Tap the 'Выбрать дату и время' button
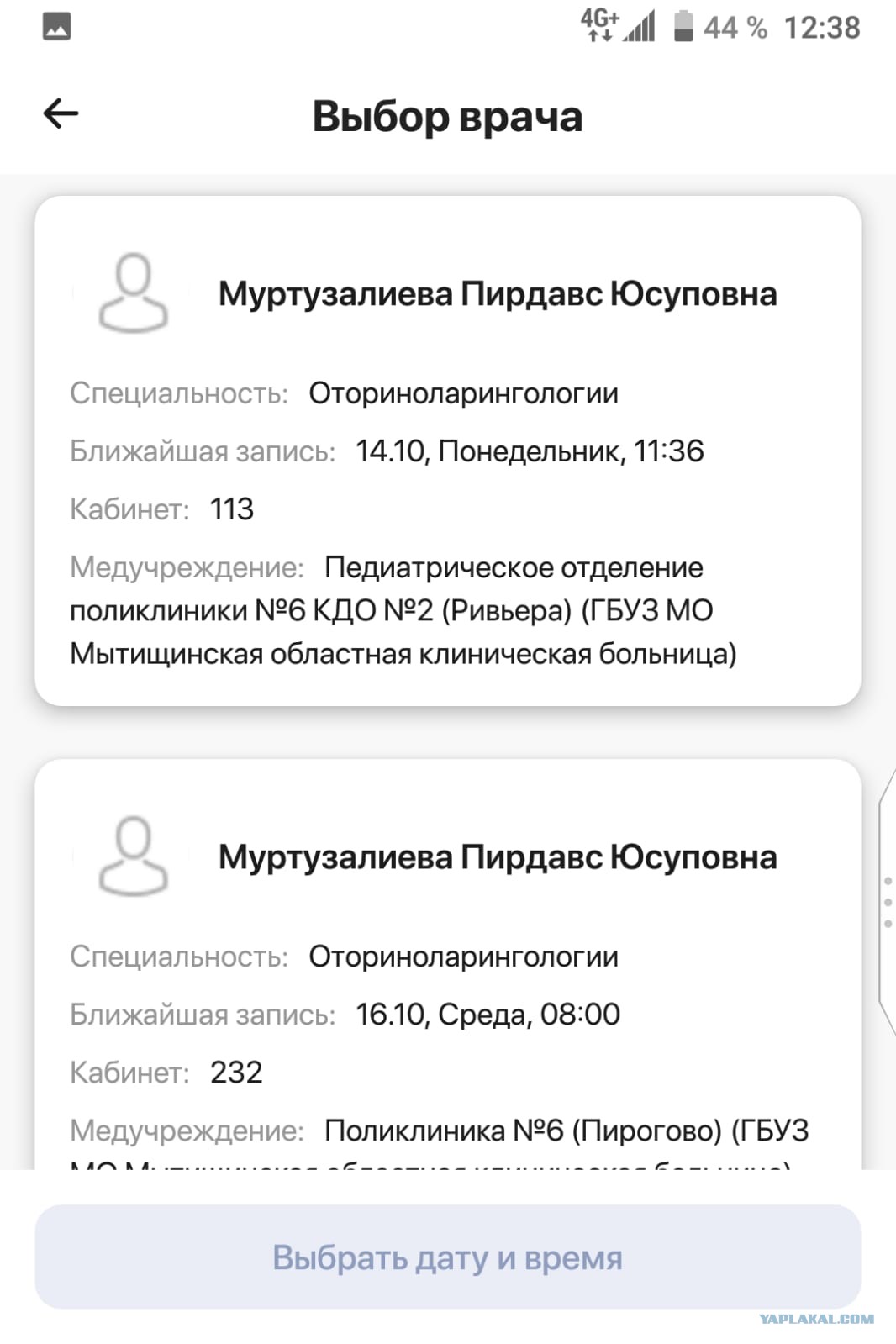896x1344 pixels. click(x=447, y=1257)
